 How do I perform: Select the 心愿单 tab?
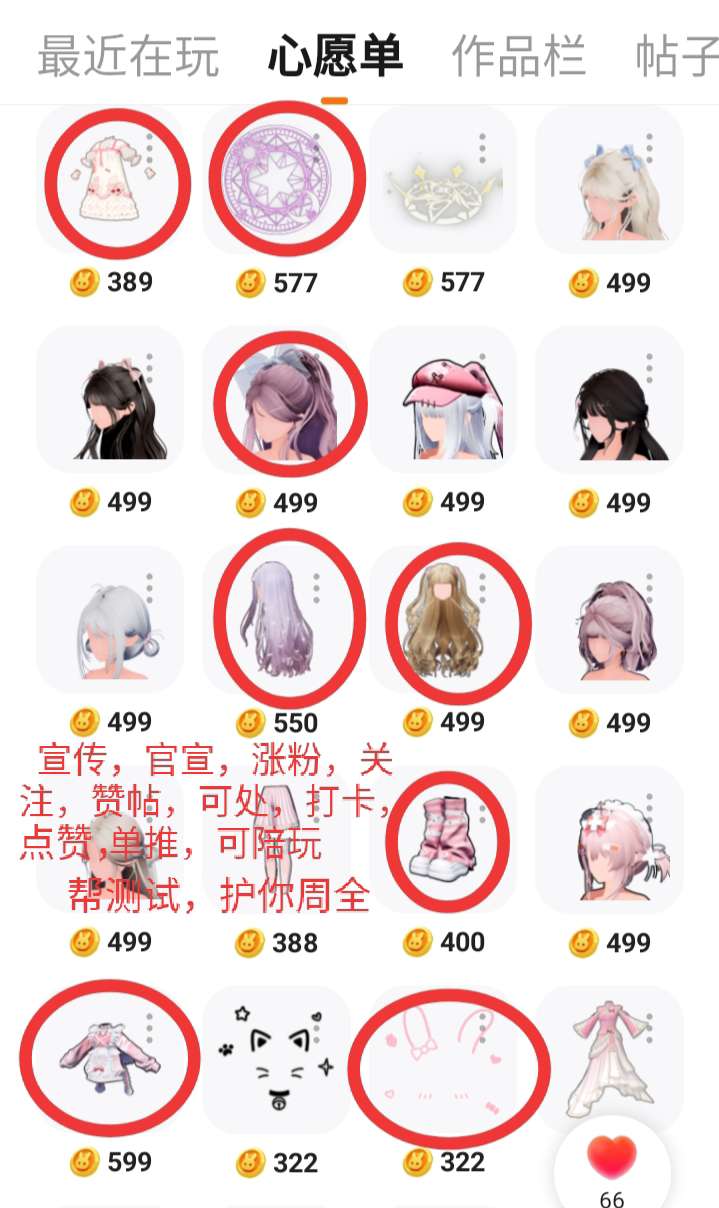tap(335, 56)
